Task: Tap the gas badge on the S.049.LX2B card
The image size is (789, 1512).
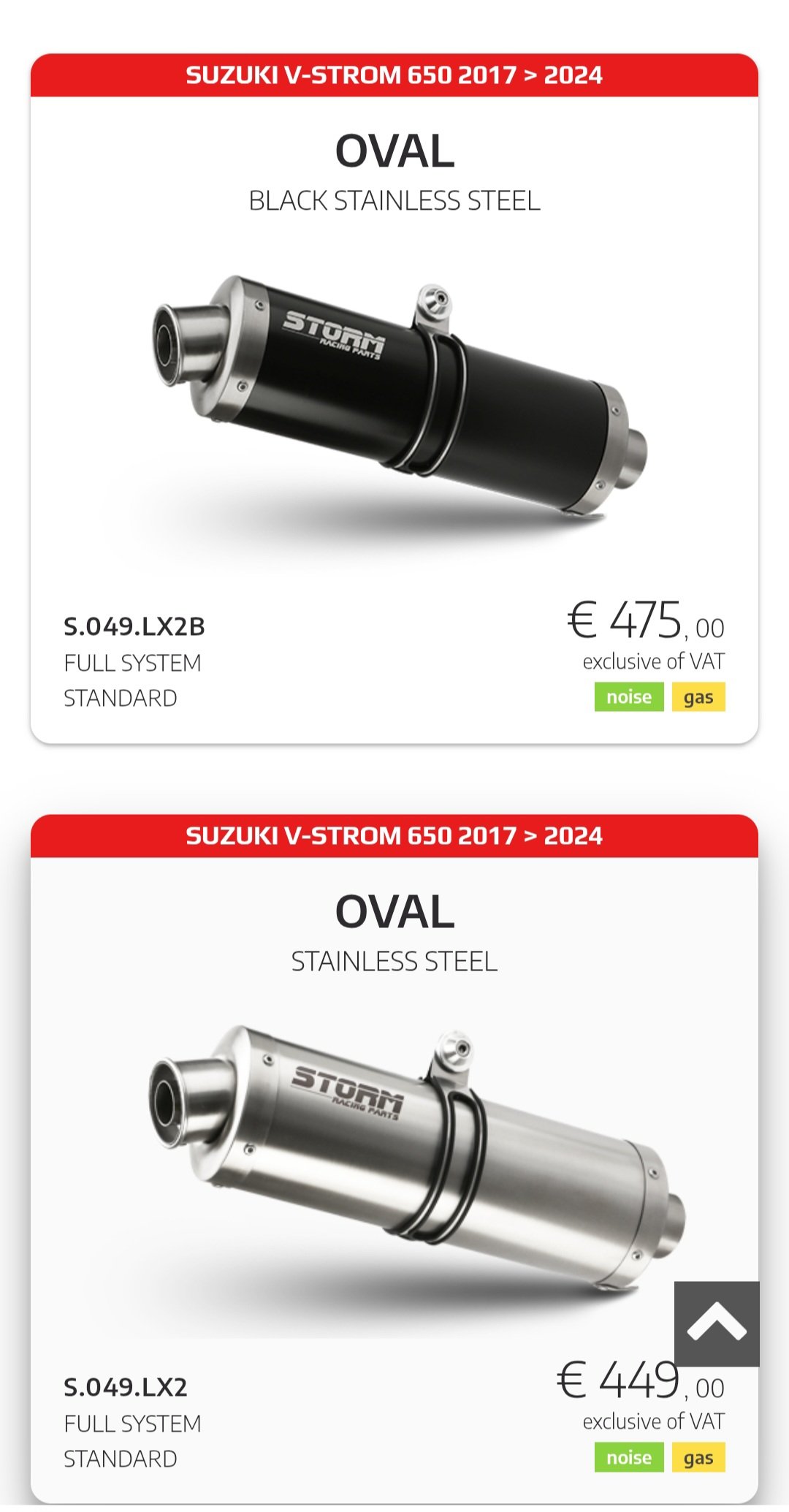Action: 698,696
